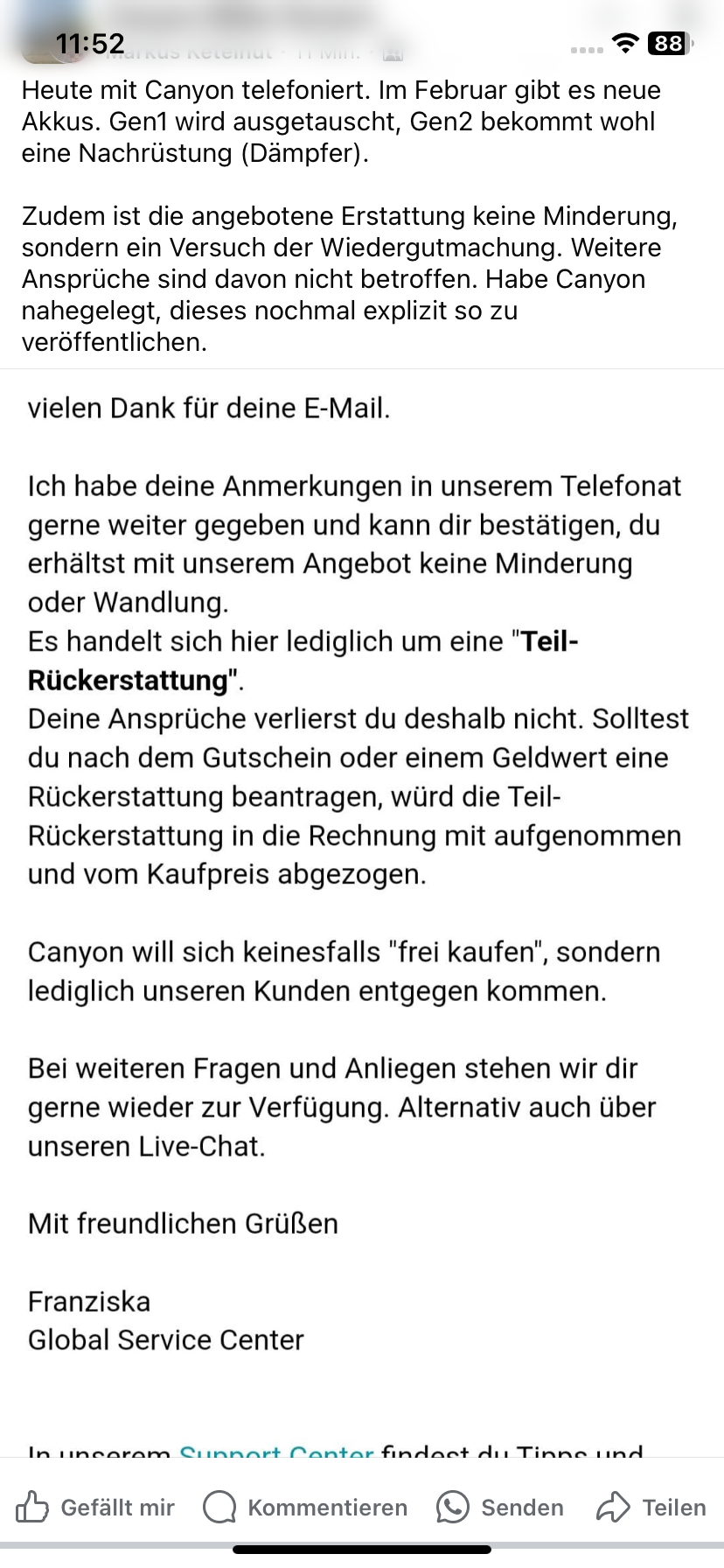Open the Support Center link
Viewport: 724px width, 1568px height.
(276, 1451)
